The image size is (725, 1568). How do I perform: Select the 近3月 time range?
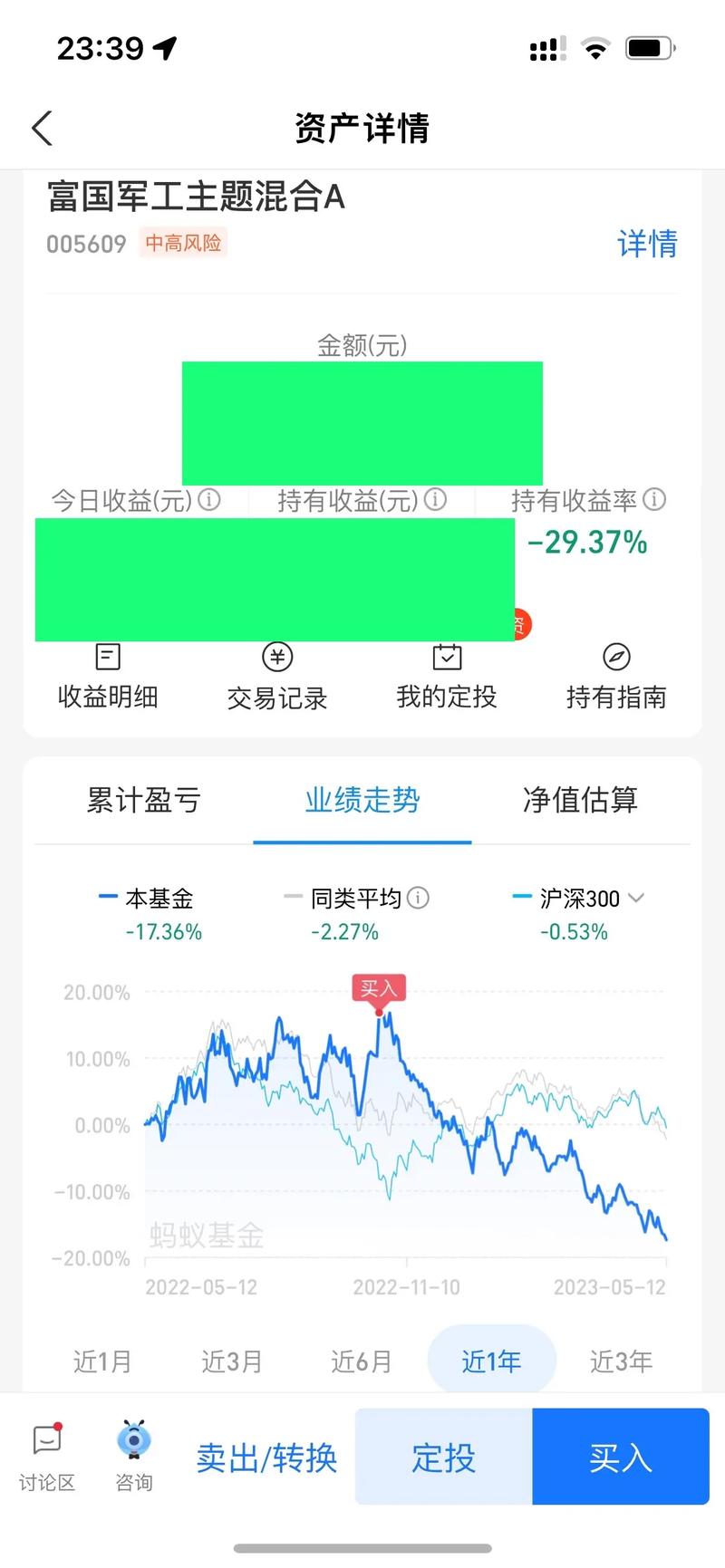[232, 1361]
